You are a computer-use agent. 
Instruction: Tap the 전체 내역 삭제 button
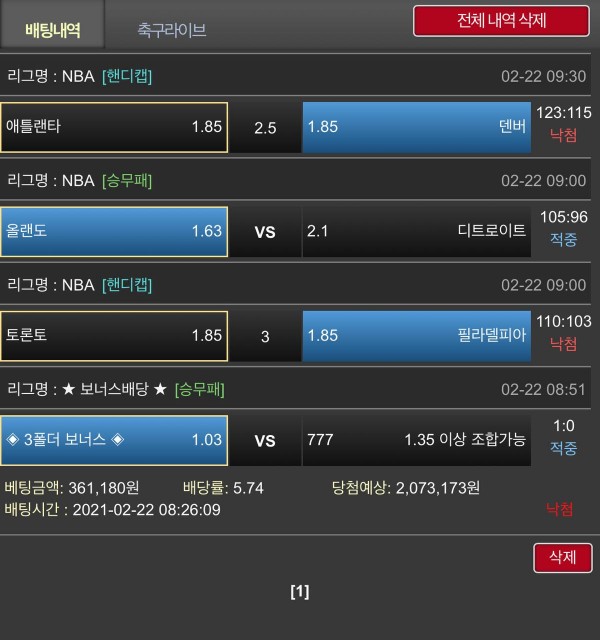pyautogui.click(x=501, y=21)
